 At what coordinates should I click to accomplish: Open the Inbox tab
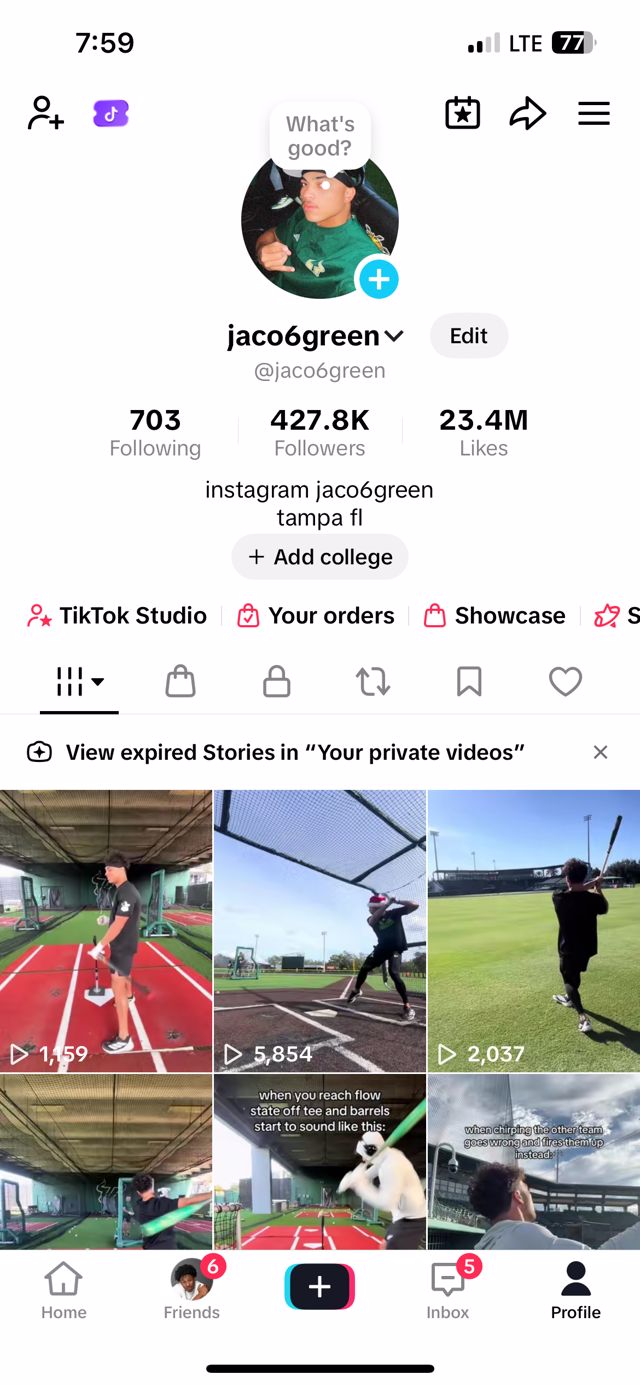[447, 1290]
